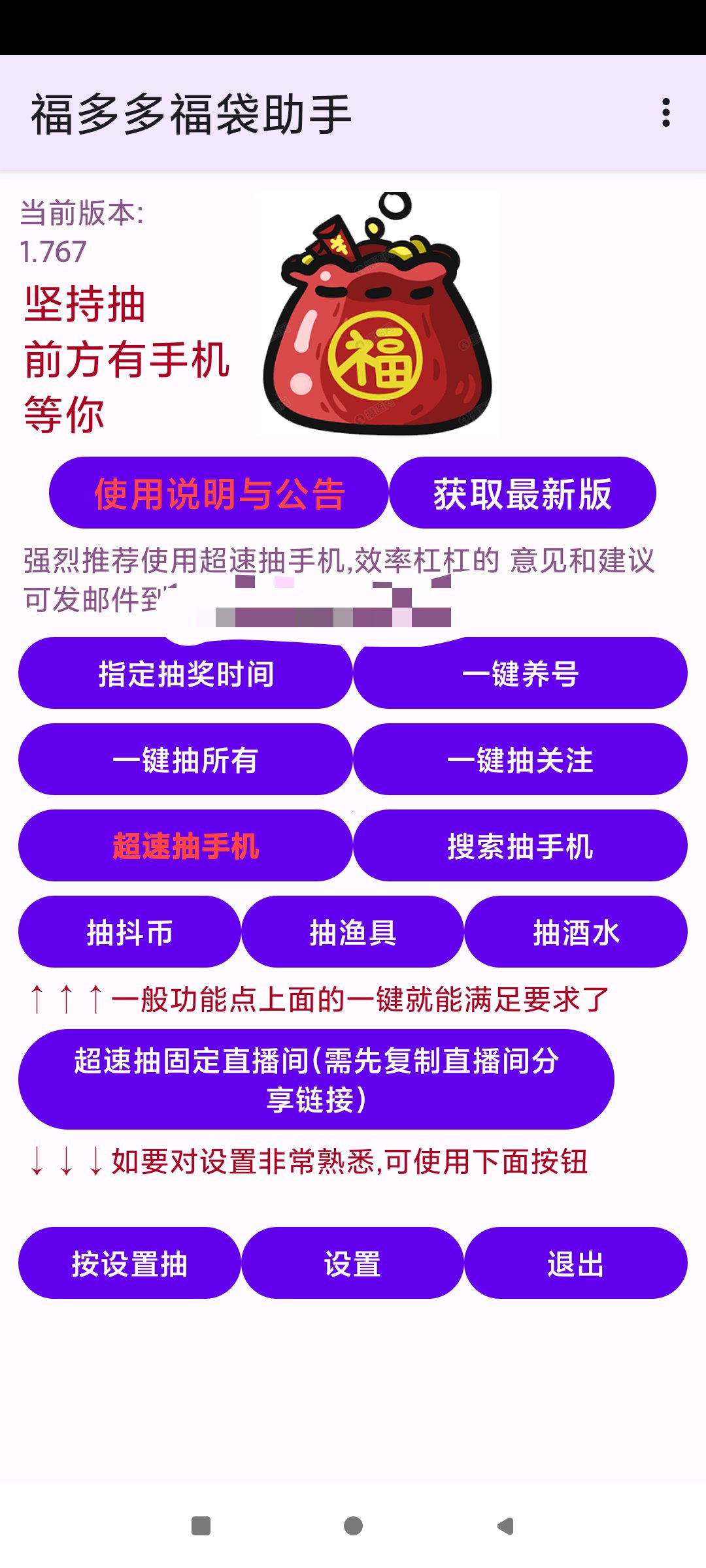Tap 抽抖币 button

pos(129,932)
